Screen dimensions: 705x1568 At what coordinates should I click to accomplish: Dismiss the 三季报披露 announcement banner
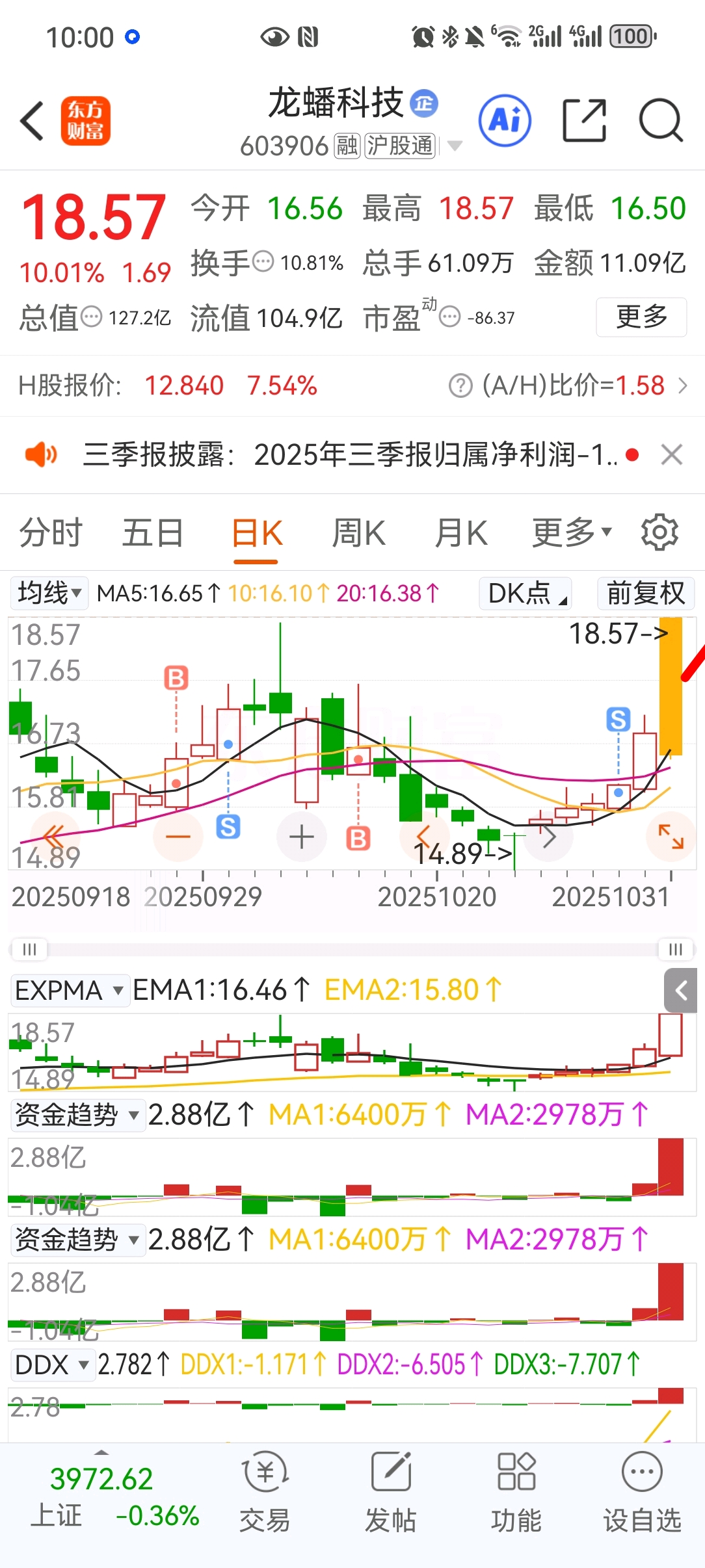click(x=671, y=454)
